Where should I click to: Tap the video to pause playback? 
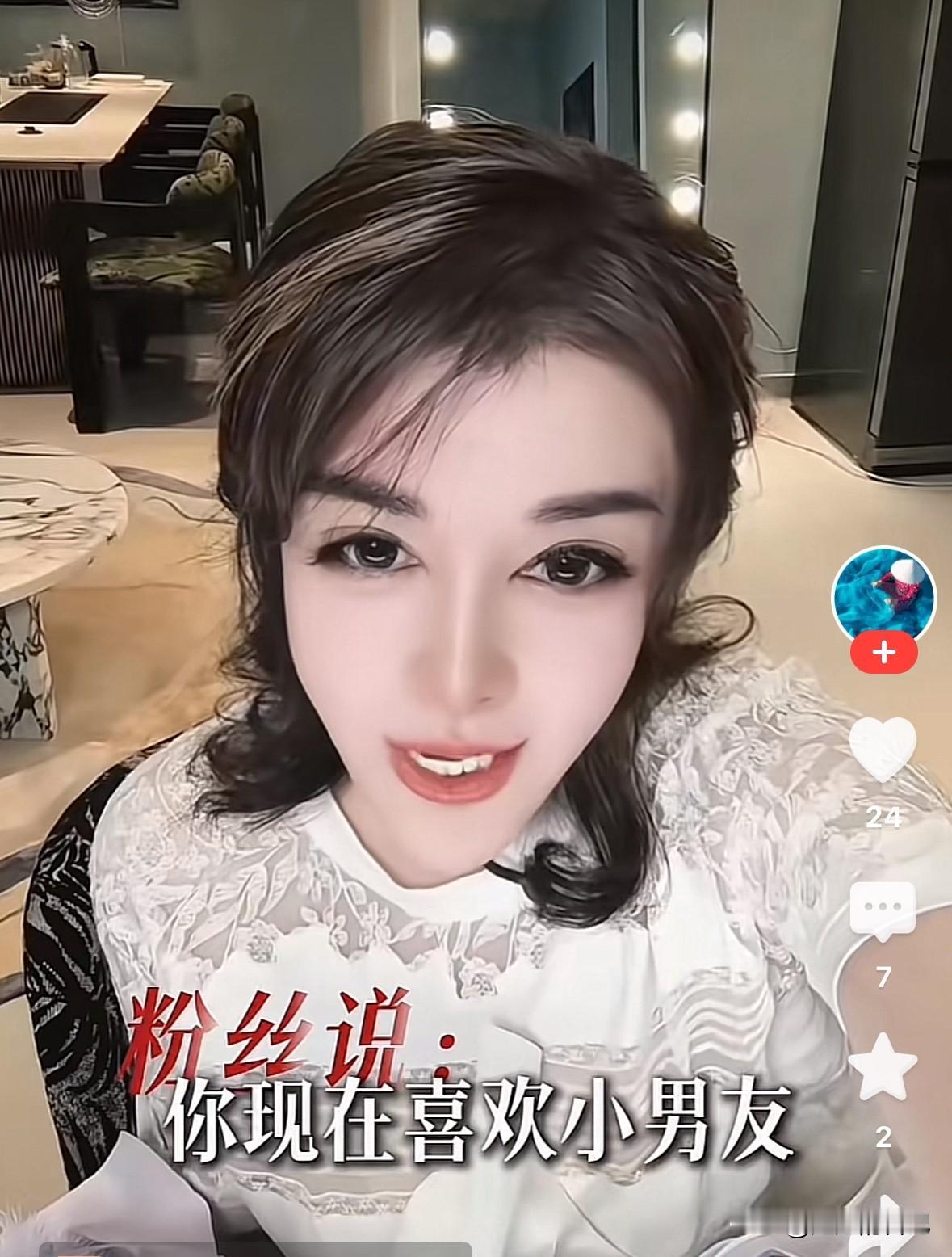tap(444, 565)
